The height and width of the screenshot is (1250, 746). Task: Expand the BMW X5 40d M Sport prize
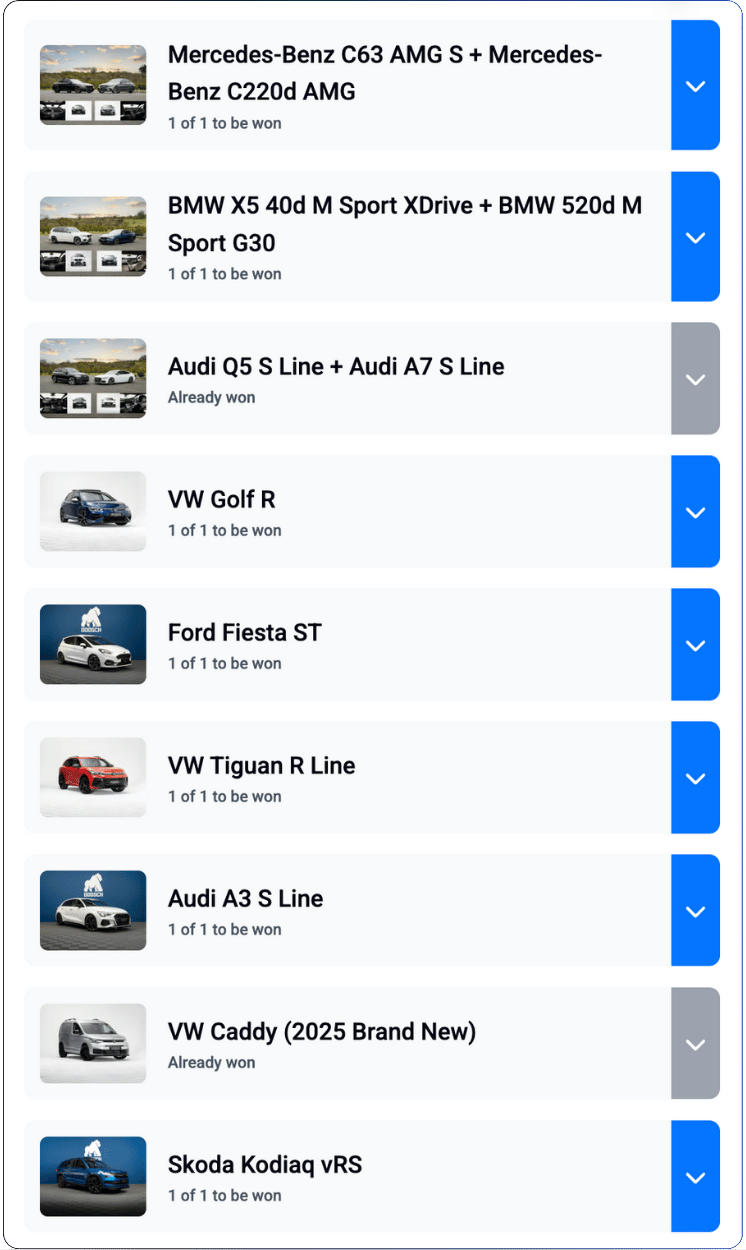[695, 237]
